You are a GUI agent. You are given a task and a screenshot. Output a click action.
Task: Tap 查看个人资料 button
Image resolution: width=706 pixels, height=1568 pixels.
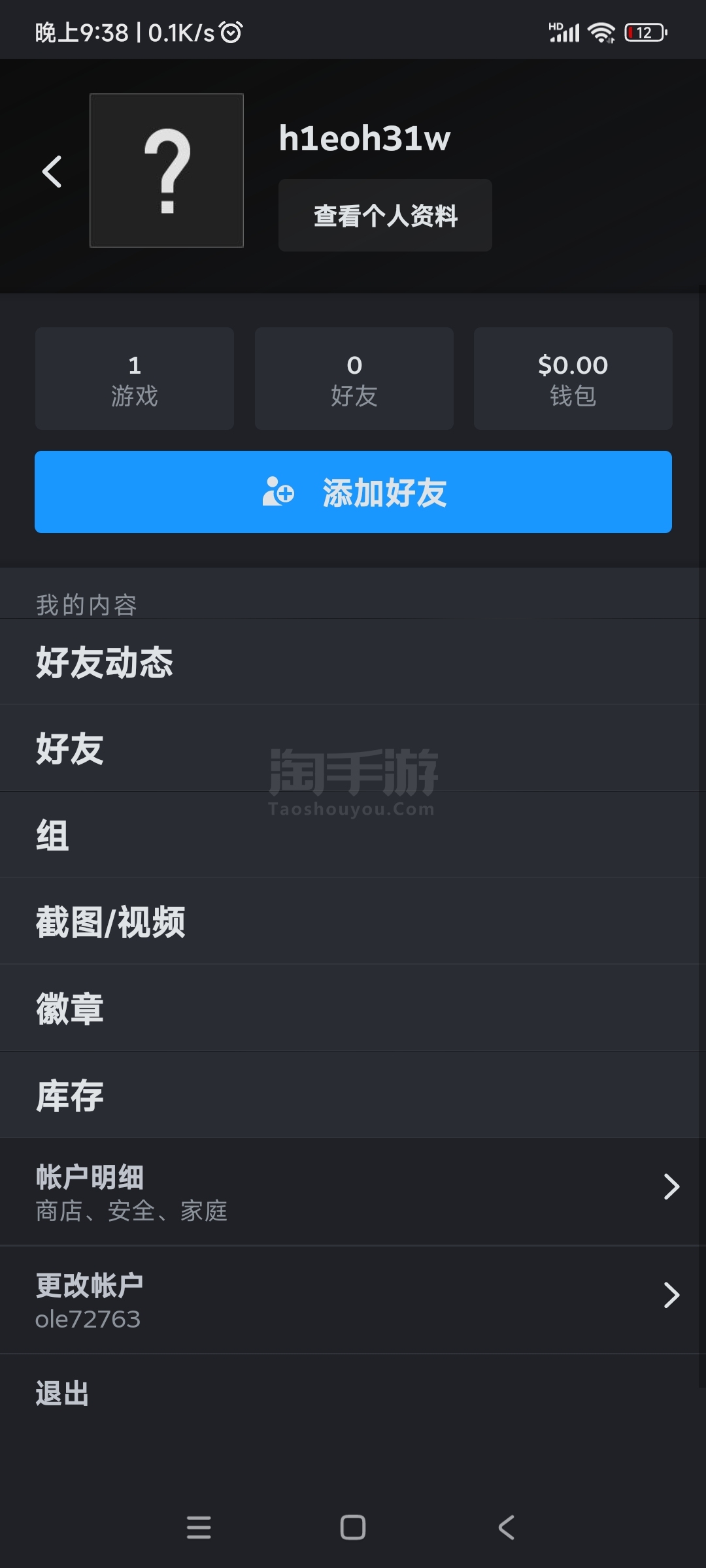point(385,216)
